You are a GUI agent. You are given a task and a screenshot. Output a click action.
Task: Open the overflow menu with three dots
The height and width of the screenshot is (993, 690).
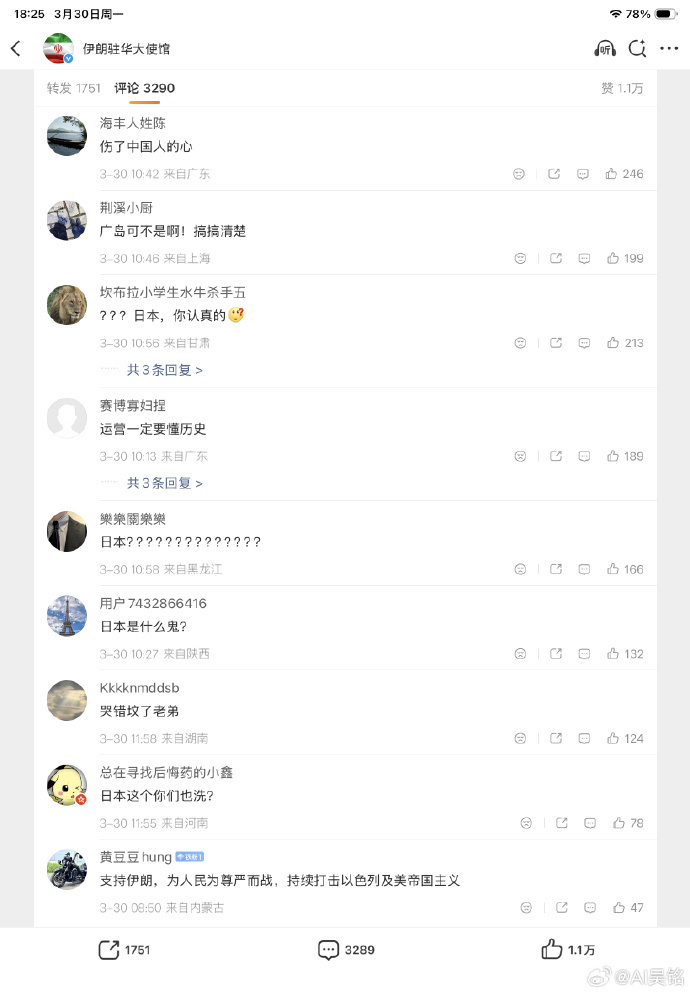pos(668,48)
